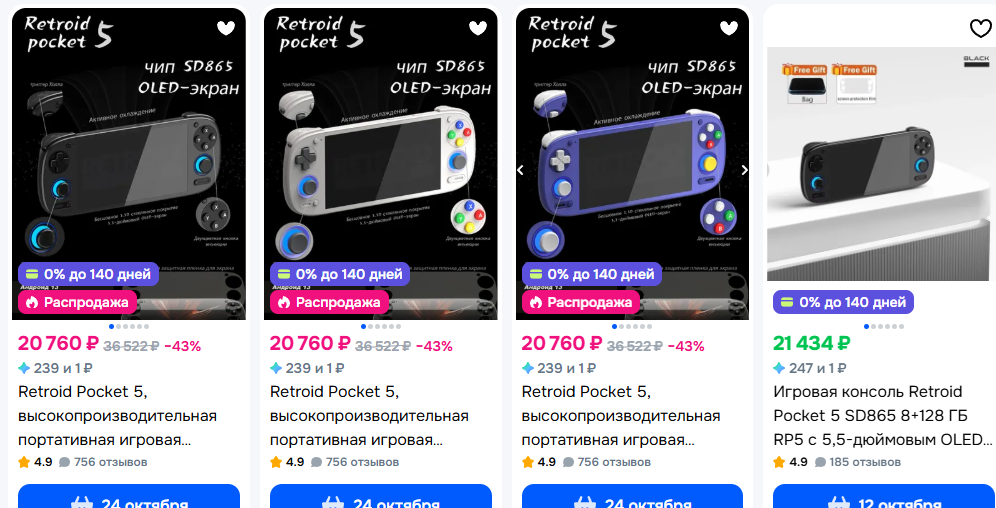
Task: Favorite the purple Retroid Pocket 5 card
Action: (x=729, y=28)
